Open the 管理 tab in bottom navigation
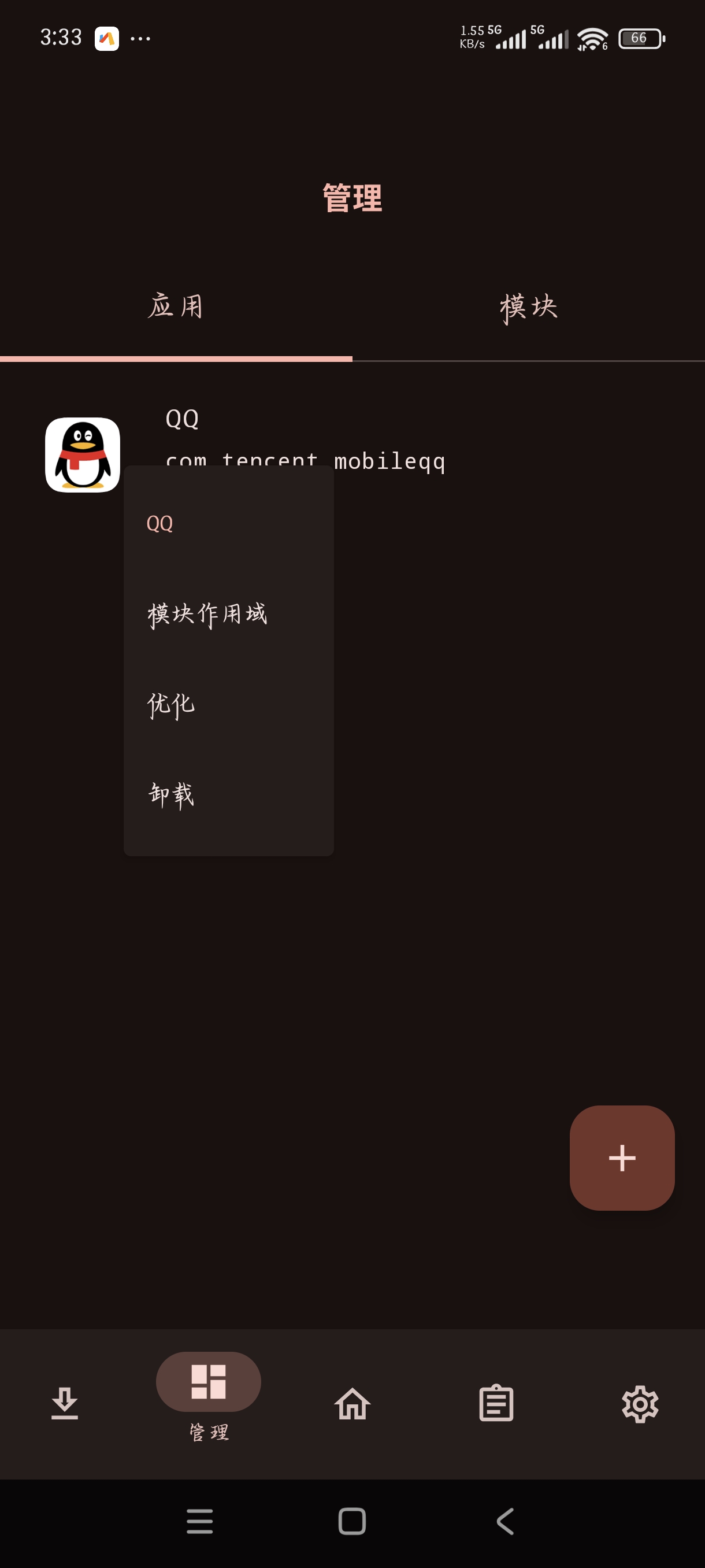This screenshot has height=1568, width=705. pyautogui.click(x=208, y=1394)
